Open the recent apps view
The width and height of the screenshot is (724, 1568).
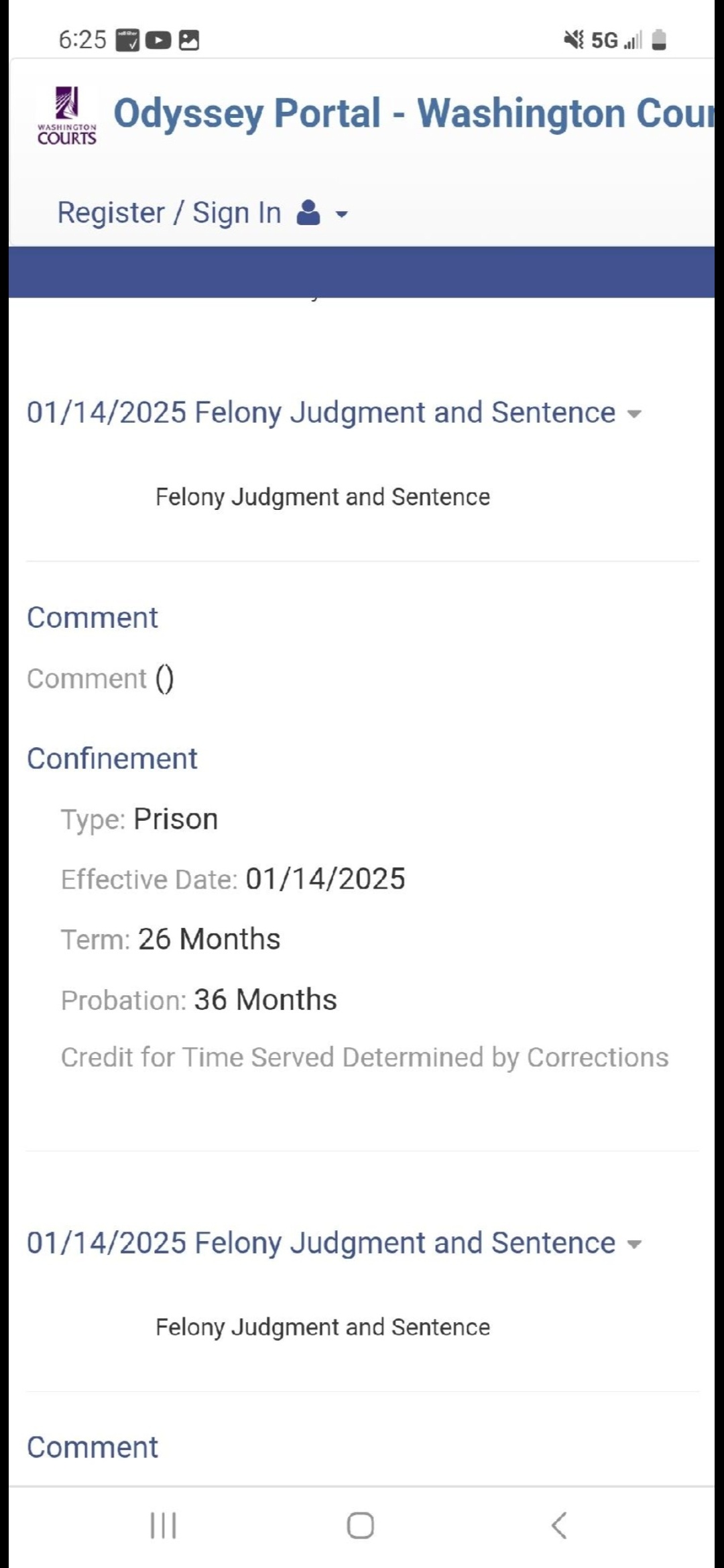tap(163, 1526)
